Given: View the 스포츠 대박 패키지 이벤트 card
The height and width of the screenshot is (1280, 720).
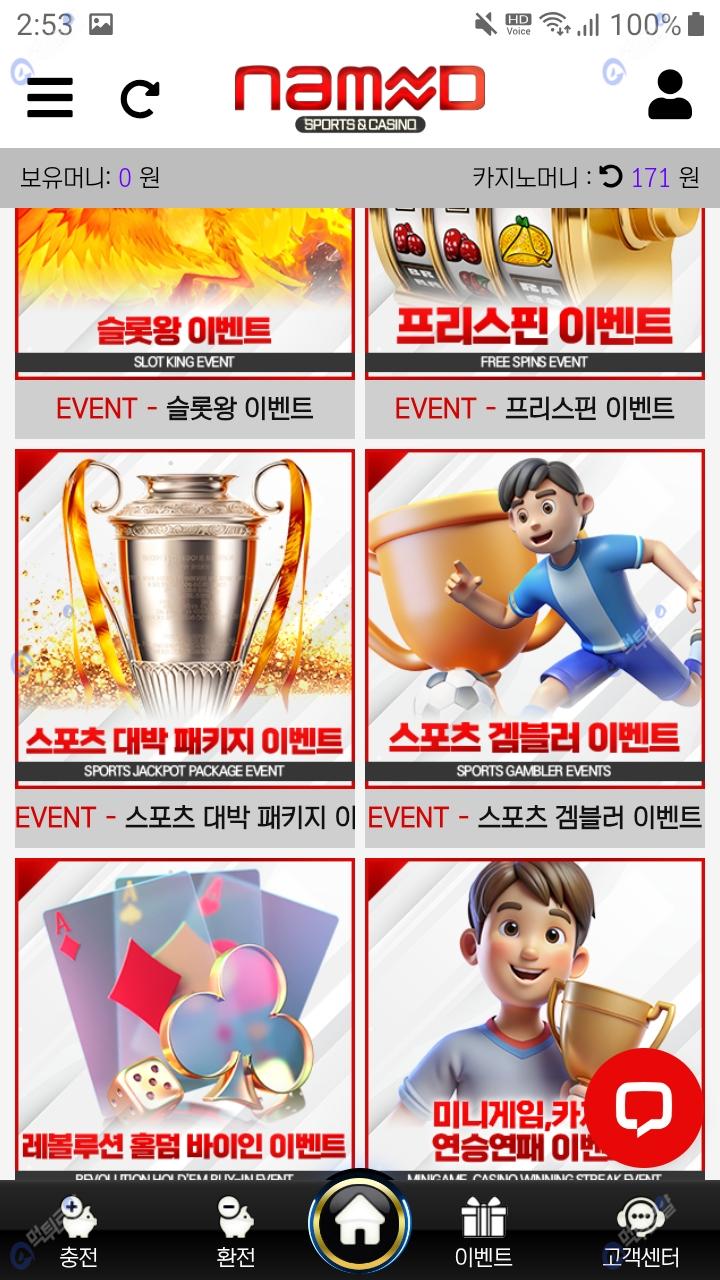Looking at the screenshot, I should pos(185,620).
